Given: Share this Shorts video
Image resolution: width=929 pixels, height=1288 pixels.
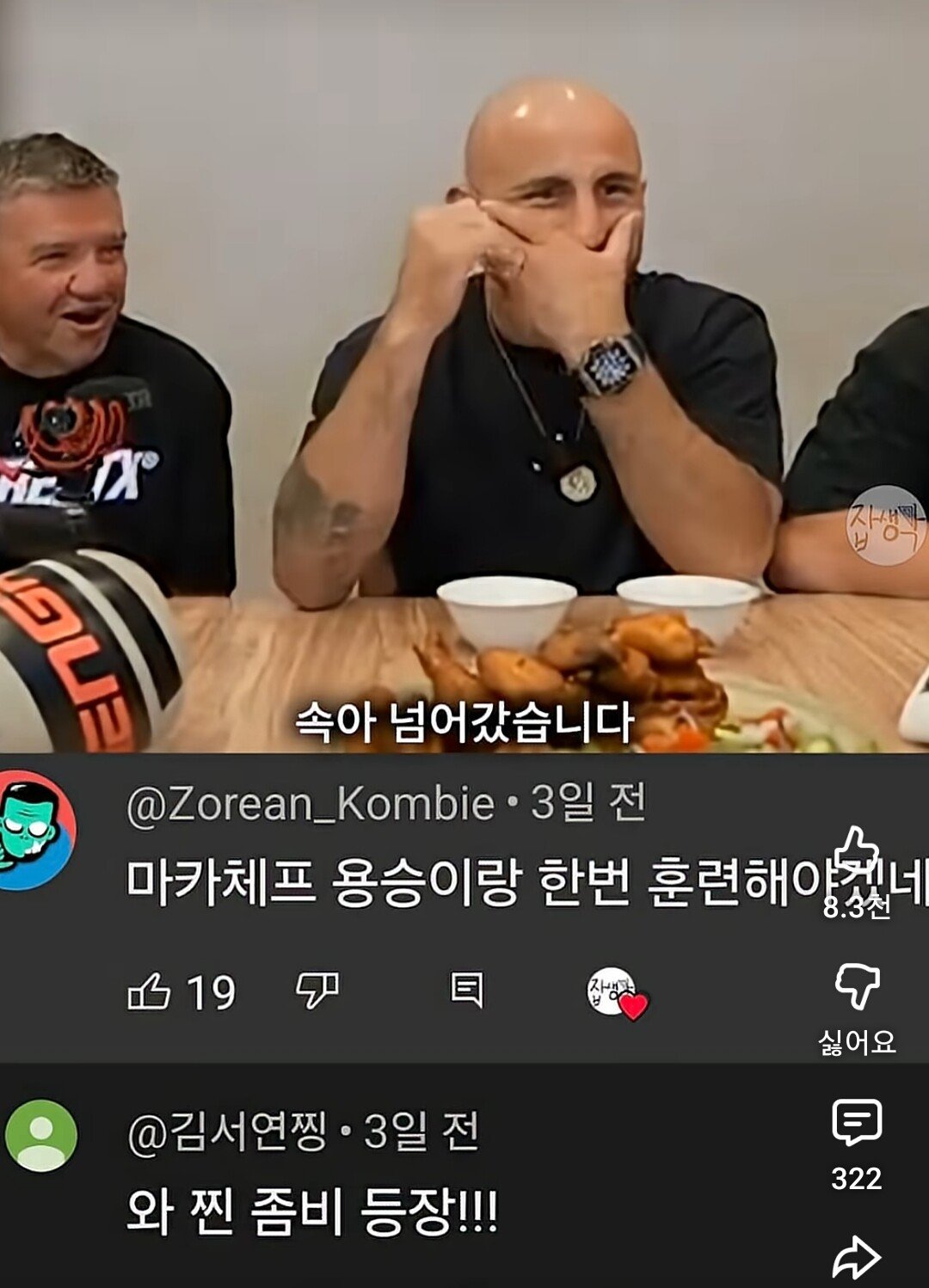Looking at the screenshot, I should click(857, 1257).
